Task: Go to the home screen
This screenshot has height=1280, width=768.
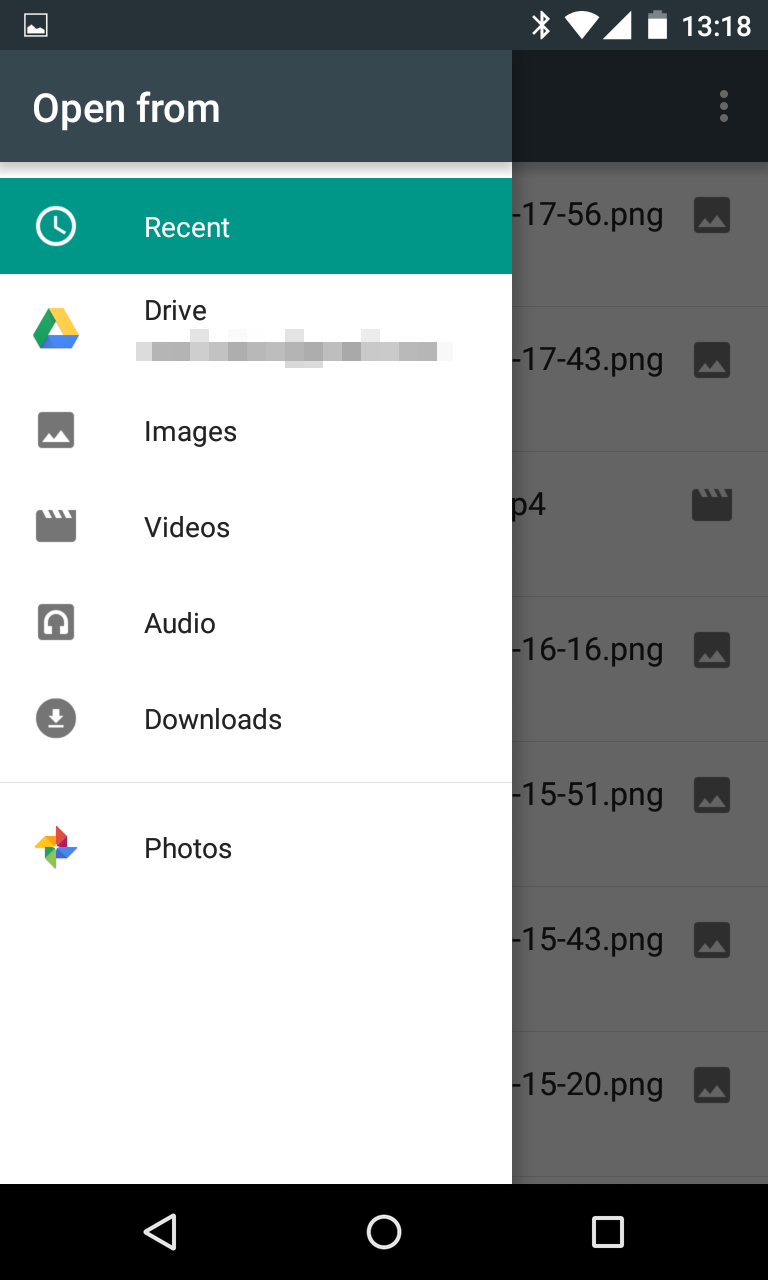Action: coord(384,1232)
